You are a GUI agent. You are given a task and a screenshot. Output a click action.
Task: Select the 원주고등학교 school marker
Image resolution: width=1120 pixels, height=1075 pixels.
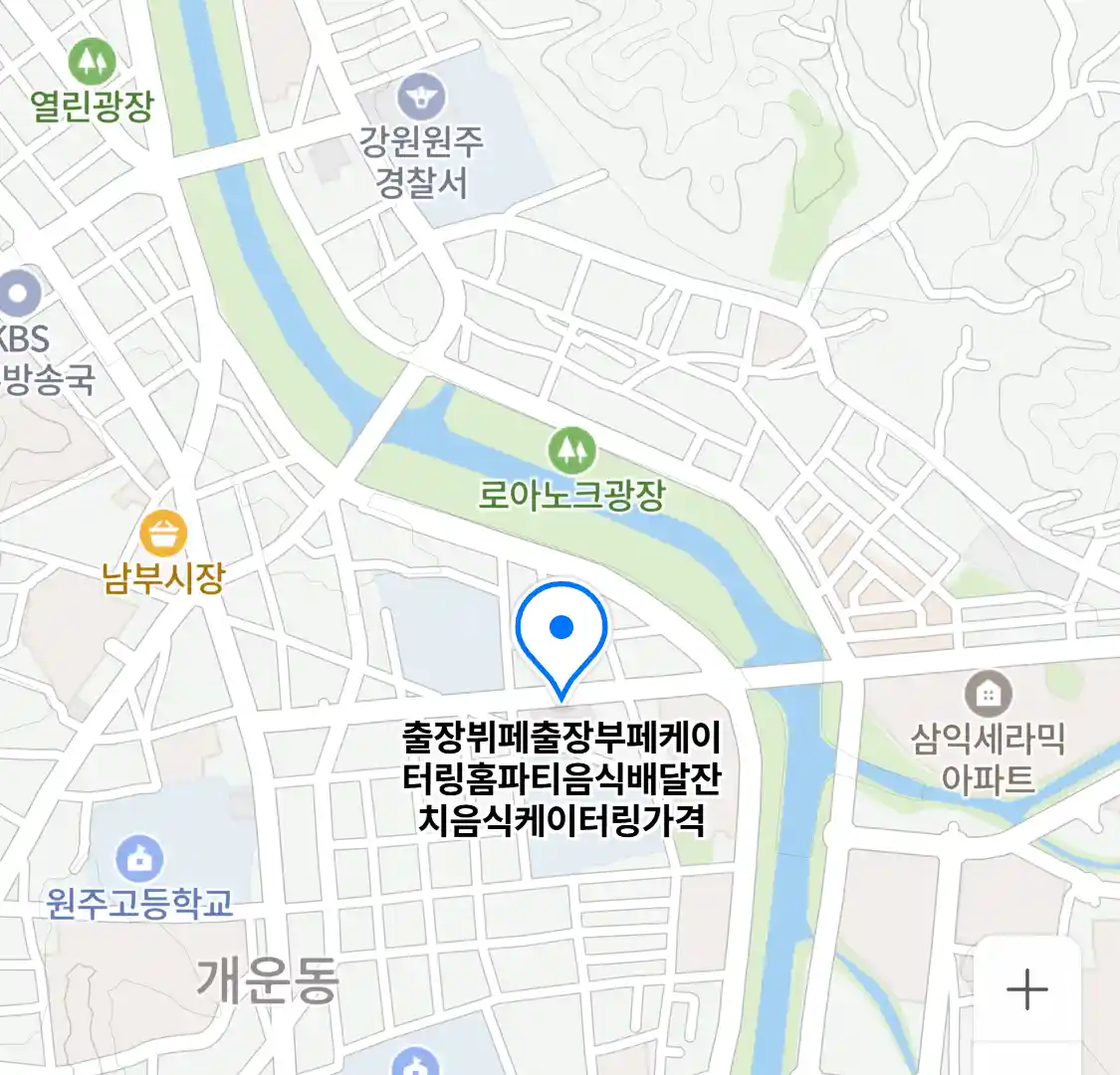[140, 858]
